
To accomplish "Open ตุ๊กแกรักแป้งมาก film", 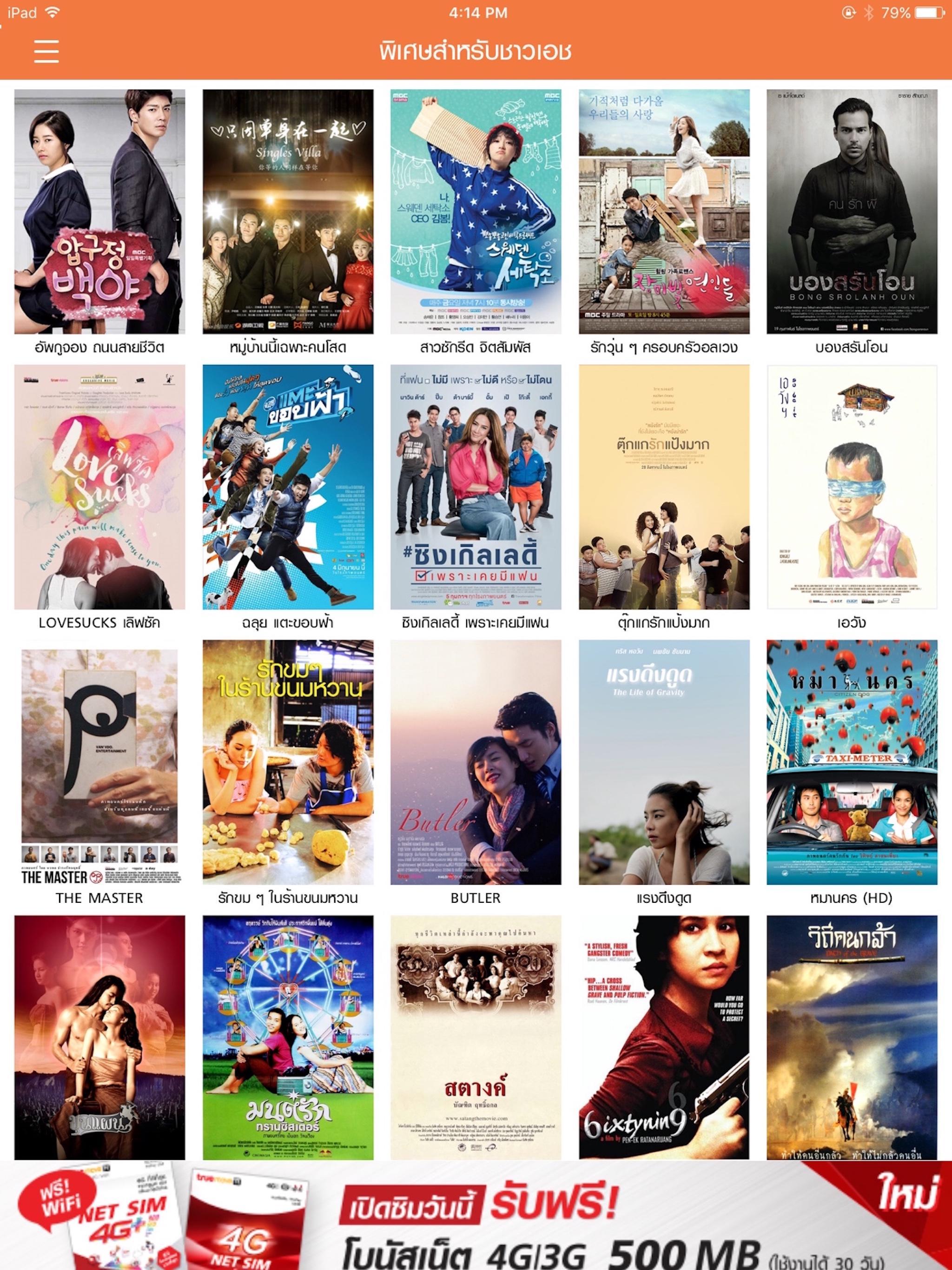I will pyautogui.click(x=664, y=487).
